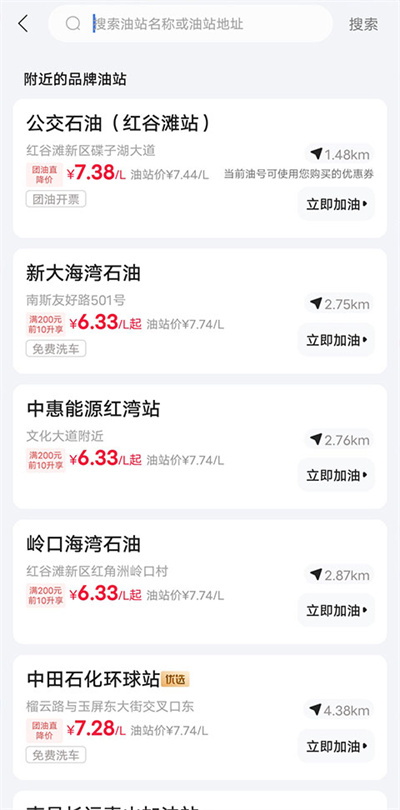
Task: Go back using the top-left arrow
Action: pos(23,24)
